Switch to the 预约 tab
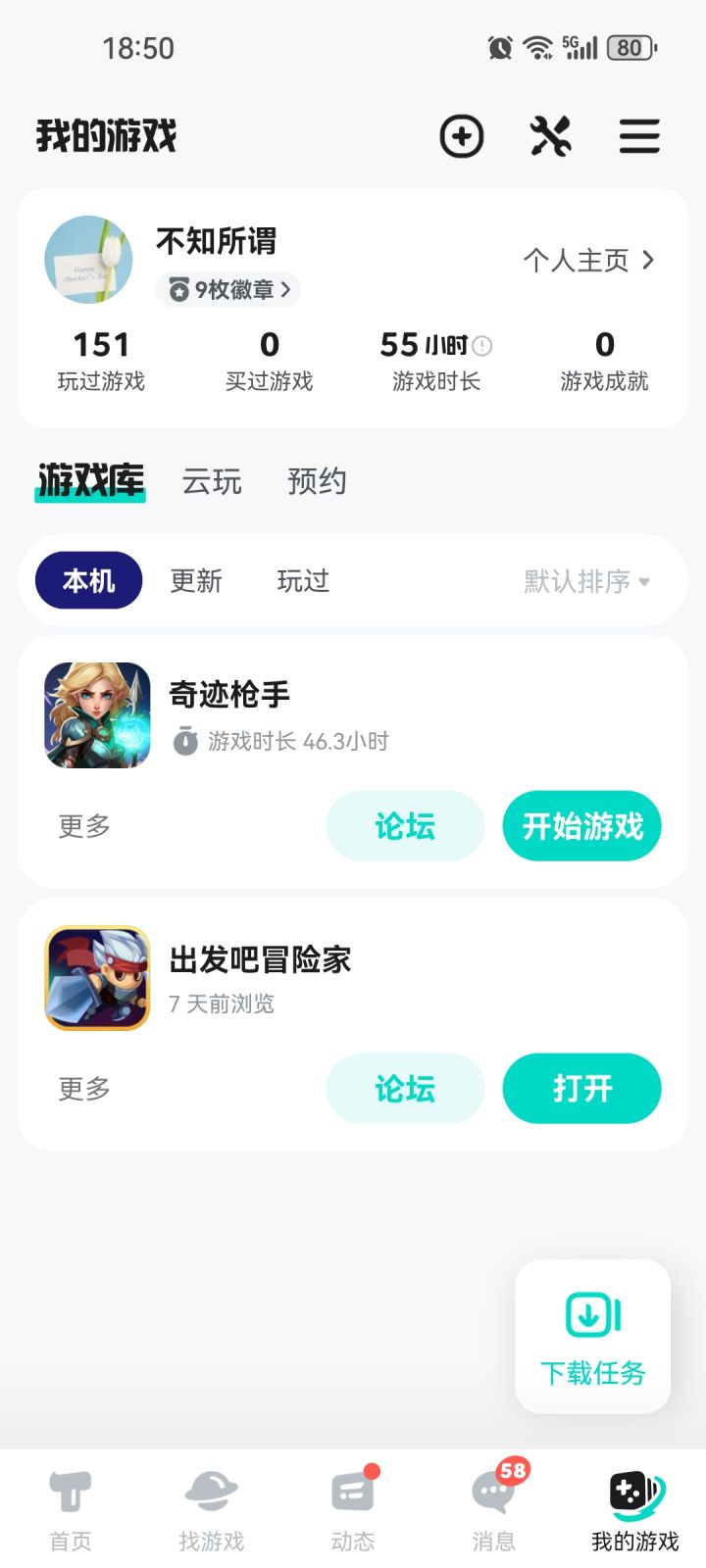Screen dimensions: 706x1568 (316, 482)
